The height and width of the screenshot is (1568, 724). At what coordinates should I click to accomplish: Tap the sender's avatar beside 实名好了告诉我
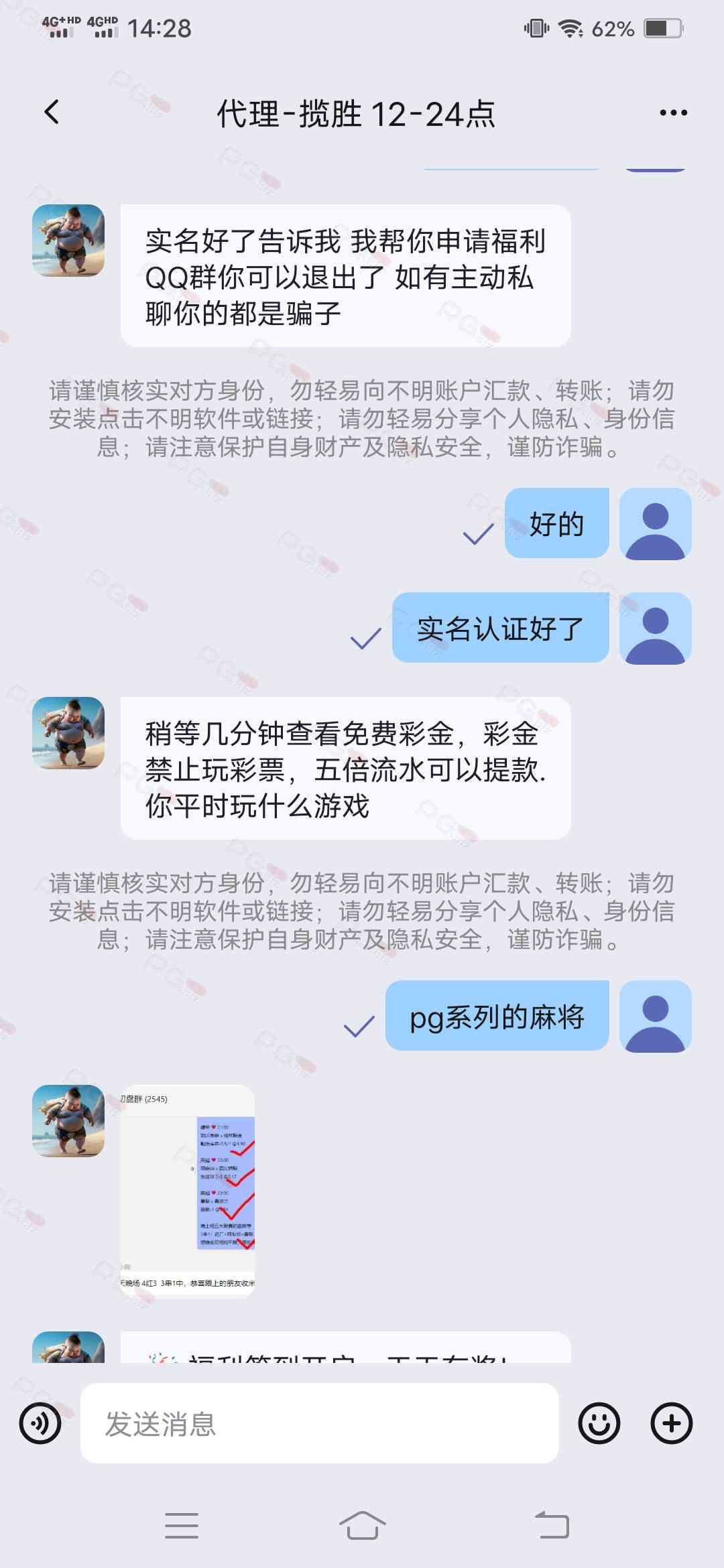(x=68, y=241)
